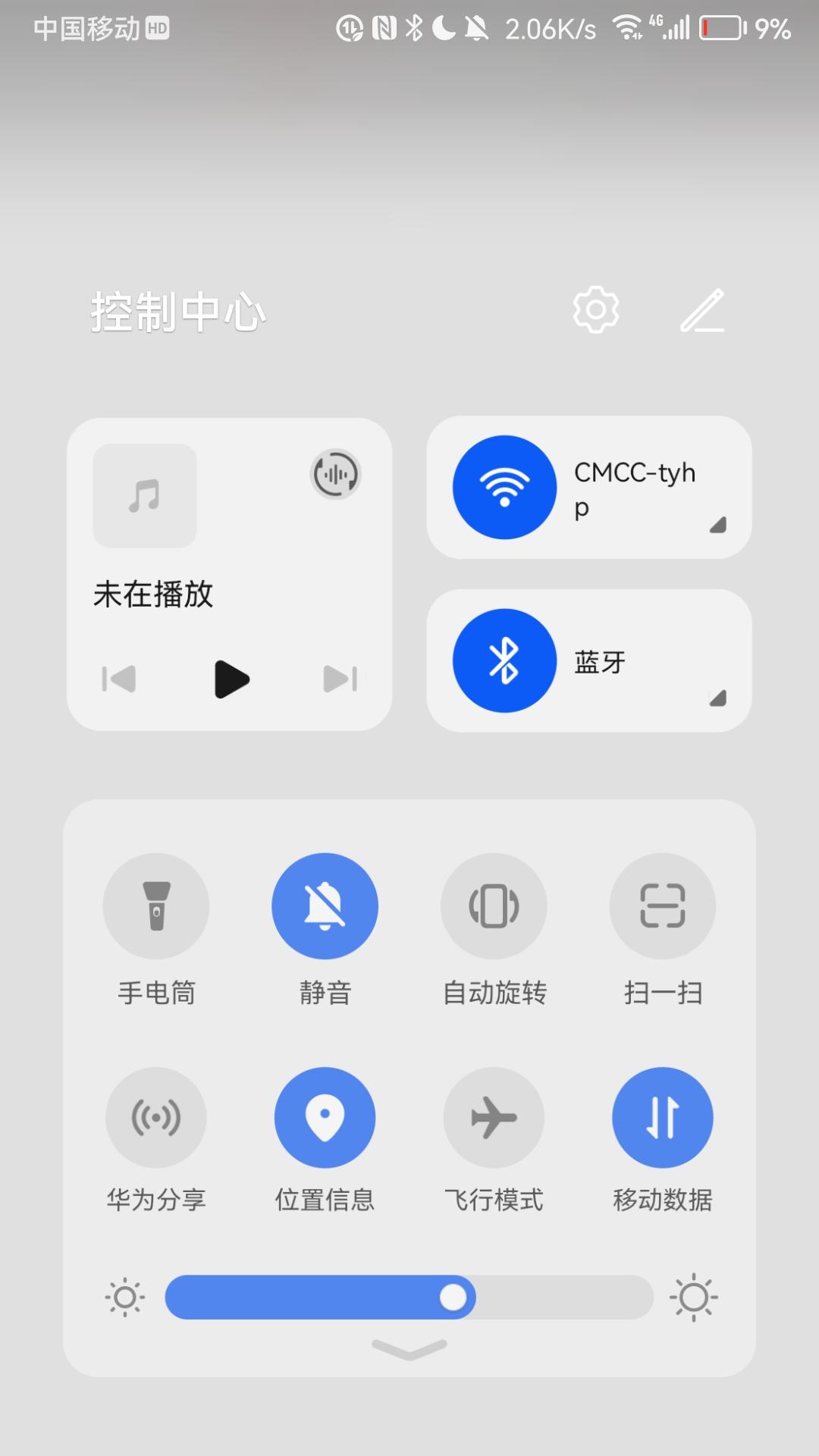Turn on the 手电筒 flashlight
Image resolution: width=819 pixels, height=1456 pixels.
156,906
